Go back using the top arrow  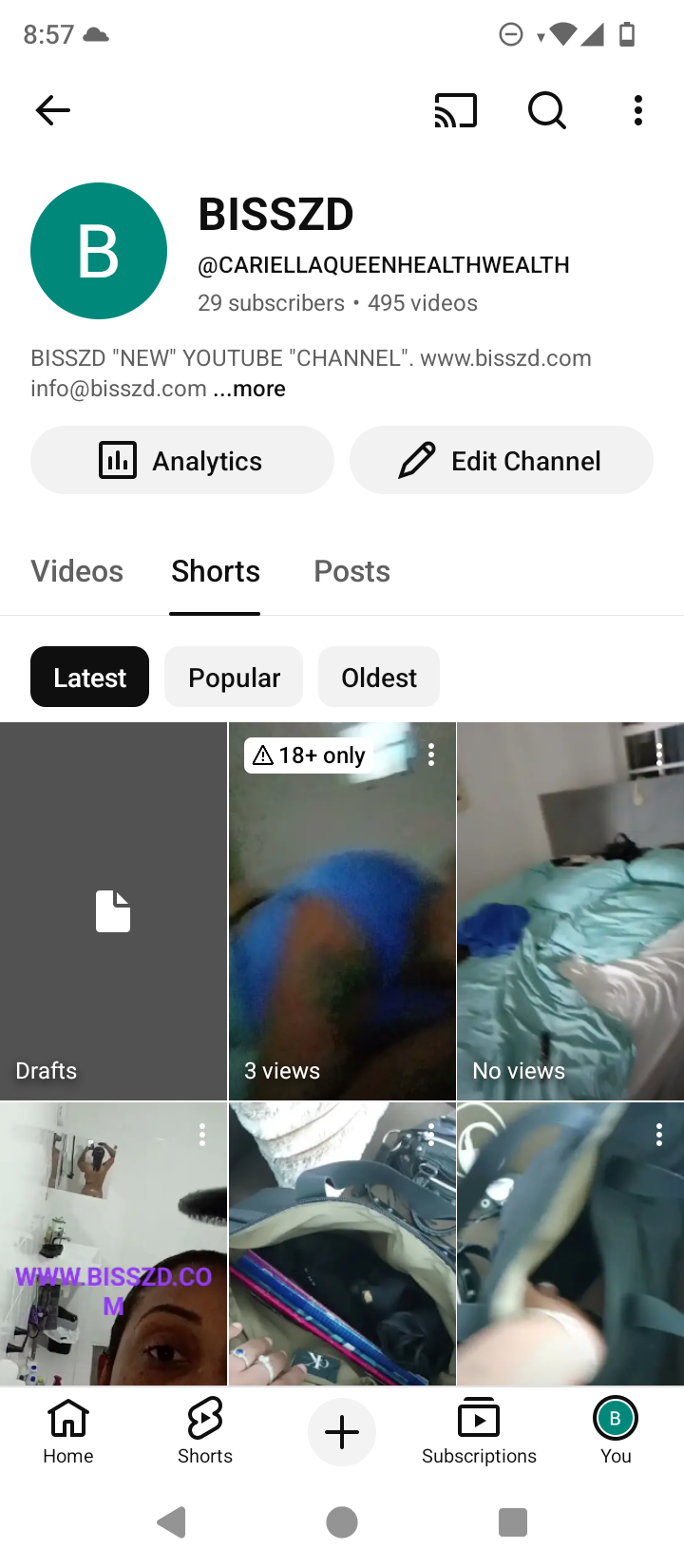coord(53,110)
